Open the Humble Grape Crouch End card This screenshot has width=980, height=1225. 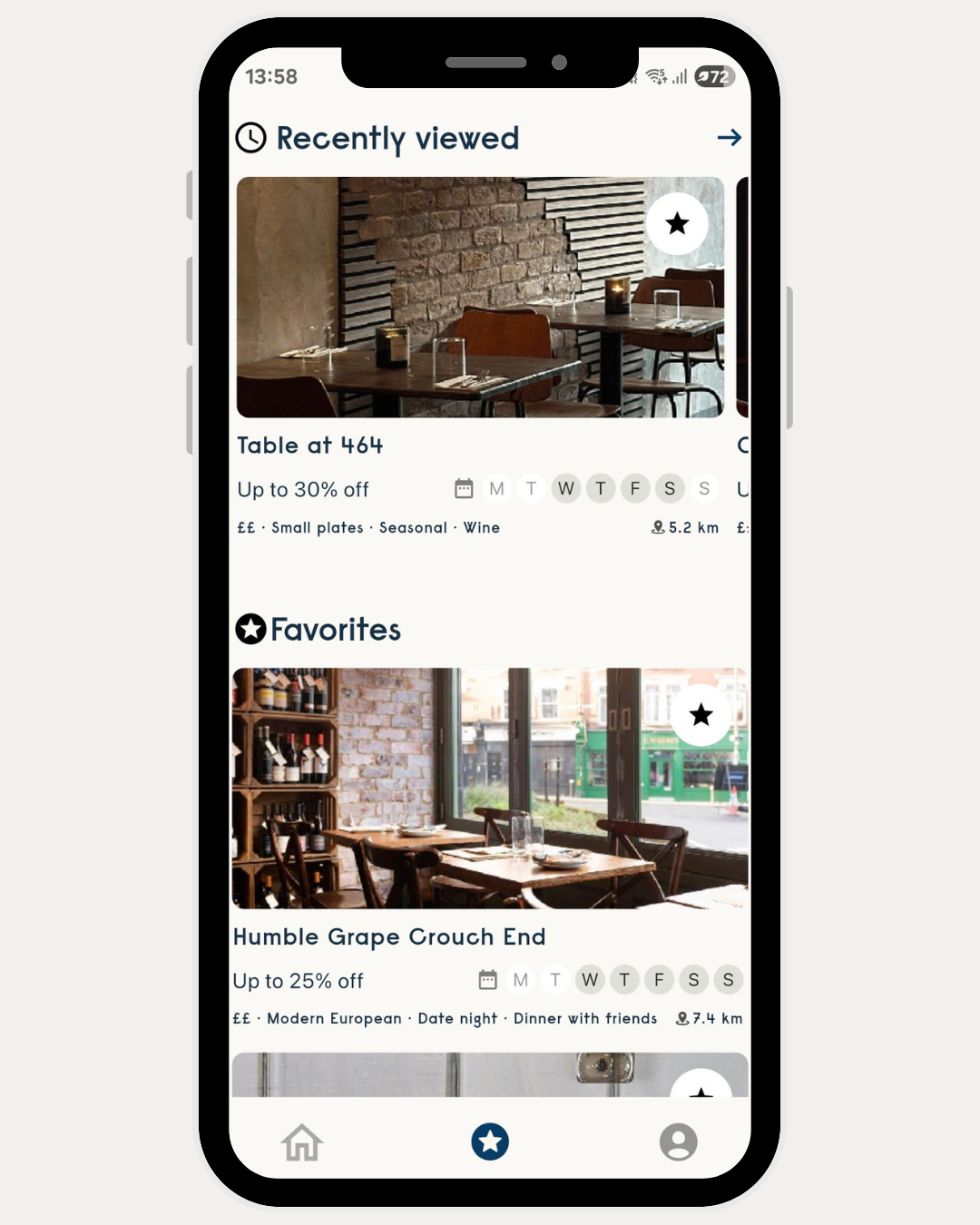click(x=490, y=789)
